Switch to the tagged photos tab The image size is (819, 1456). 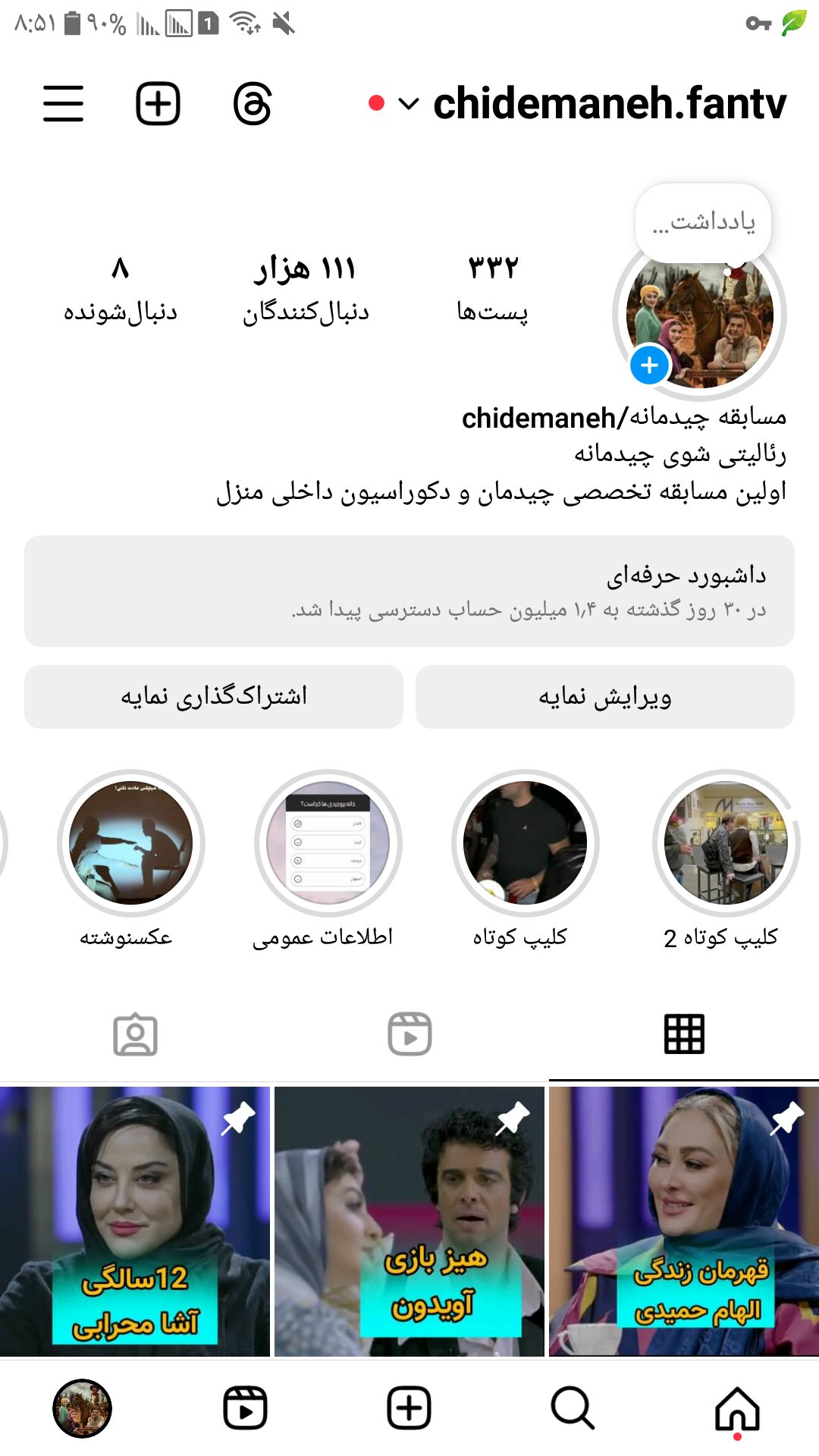coord(136,1034)
